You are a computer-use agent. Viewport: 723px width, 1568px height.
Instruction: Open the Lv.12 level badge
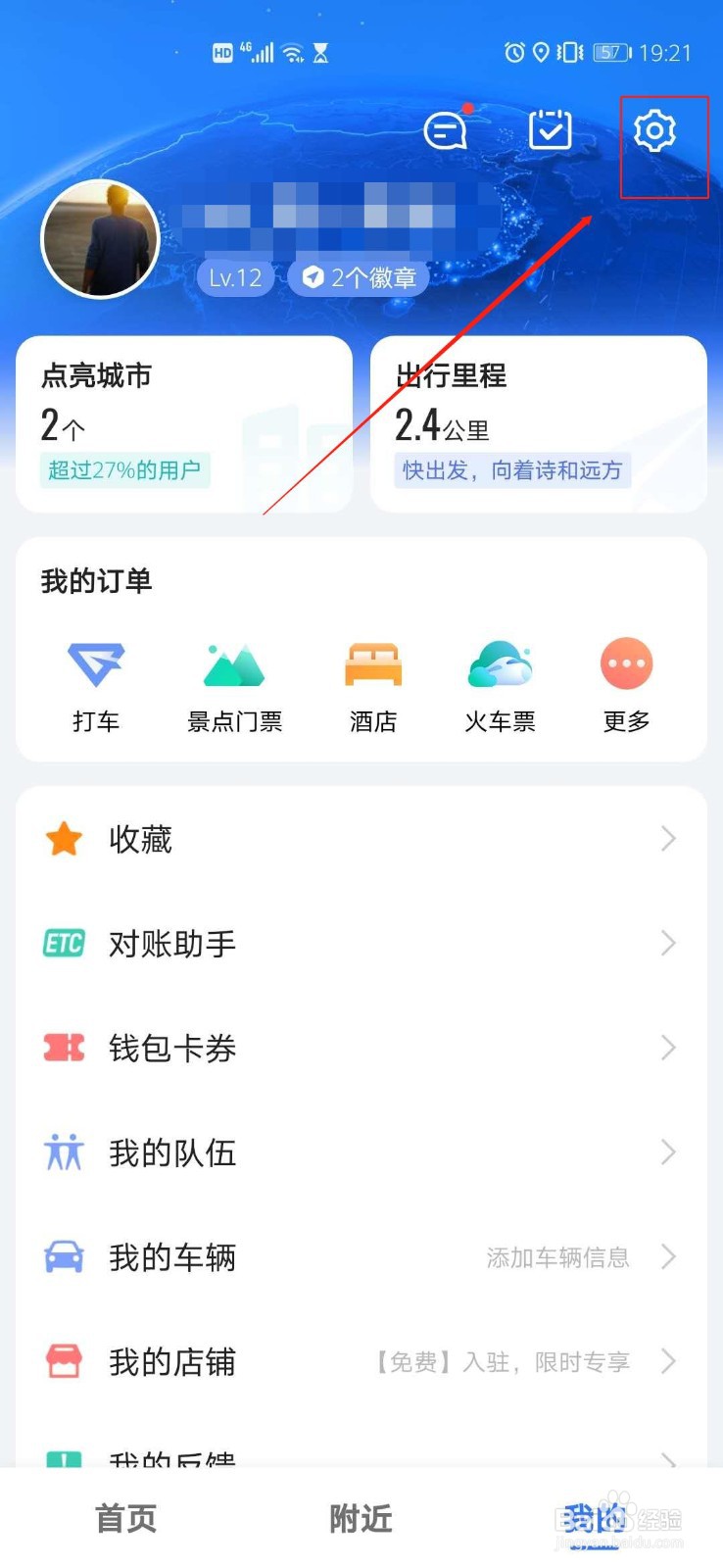235,277
